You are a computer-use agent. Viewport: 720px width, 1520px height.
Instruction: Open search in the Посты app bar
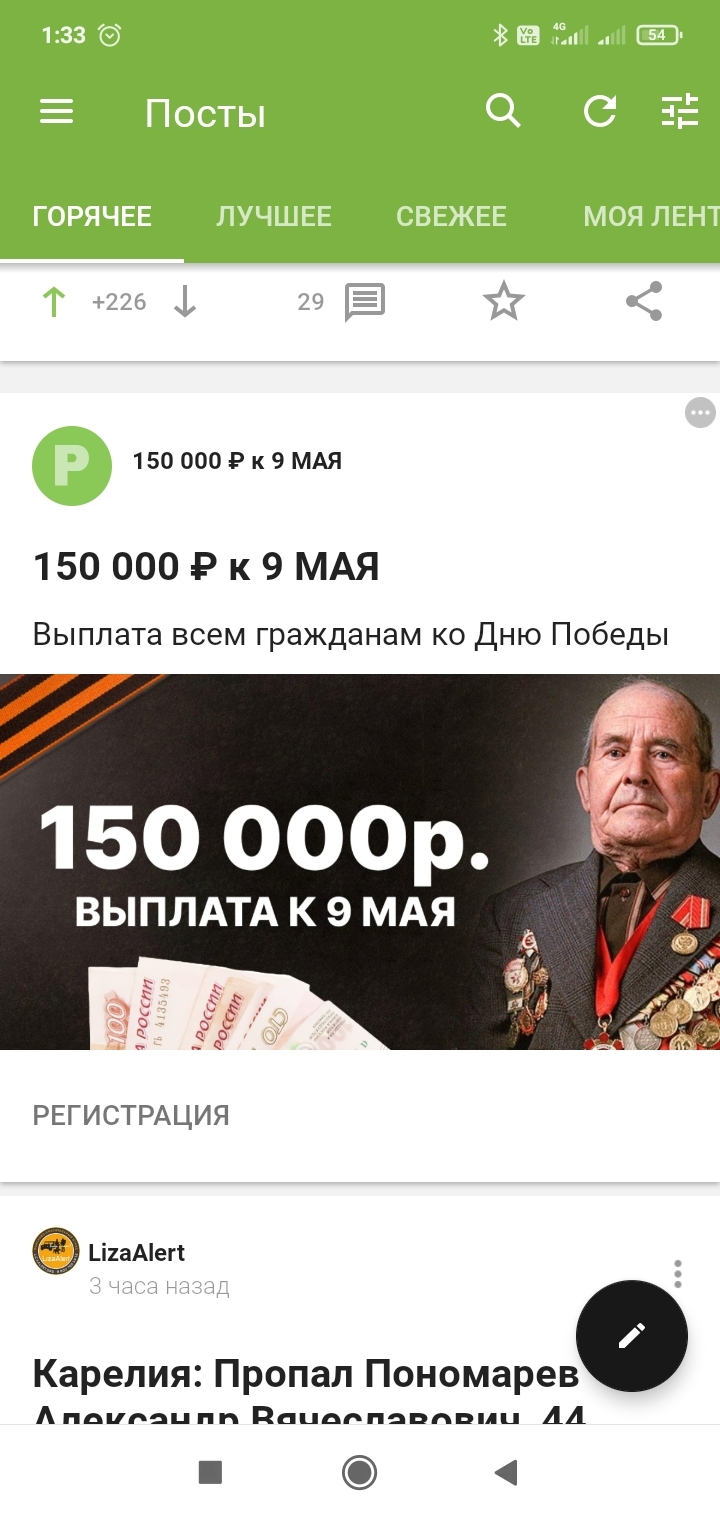click(503, 111)
